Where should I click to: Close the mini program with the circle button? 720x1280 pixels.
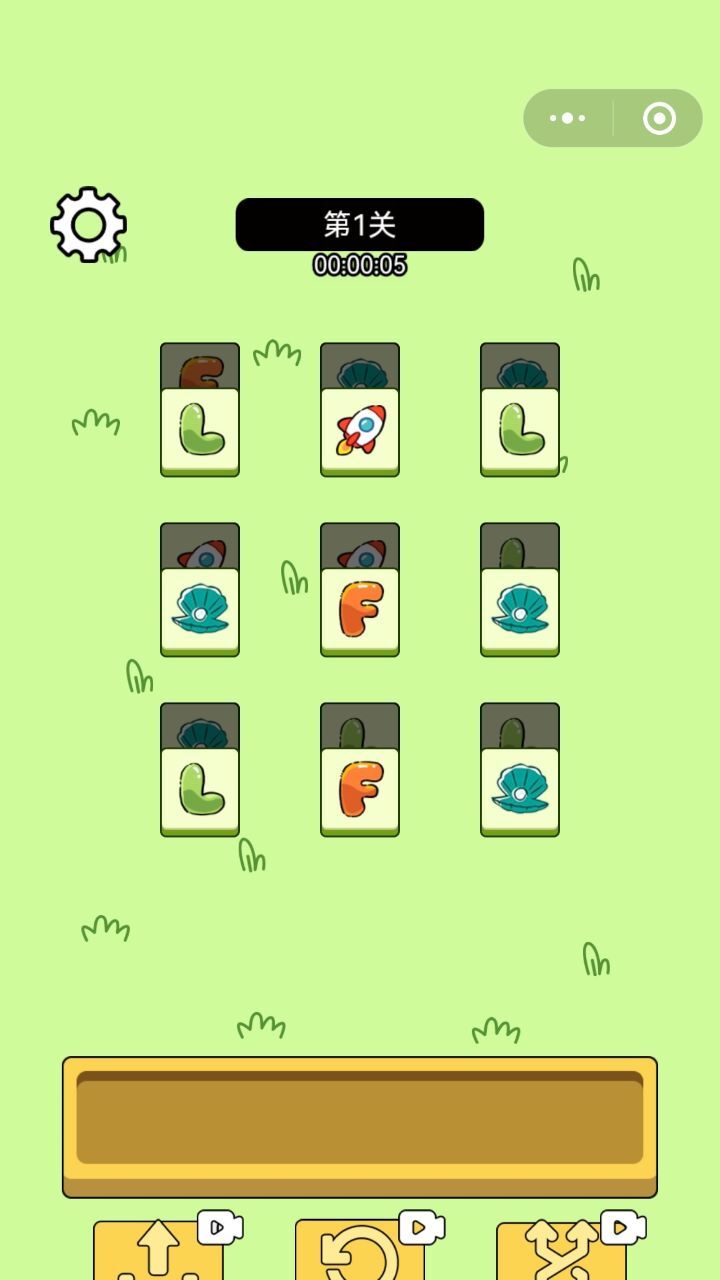(x=659, y=118)
